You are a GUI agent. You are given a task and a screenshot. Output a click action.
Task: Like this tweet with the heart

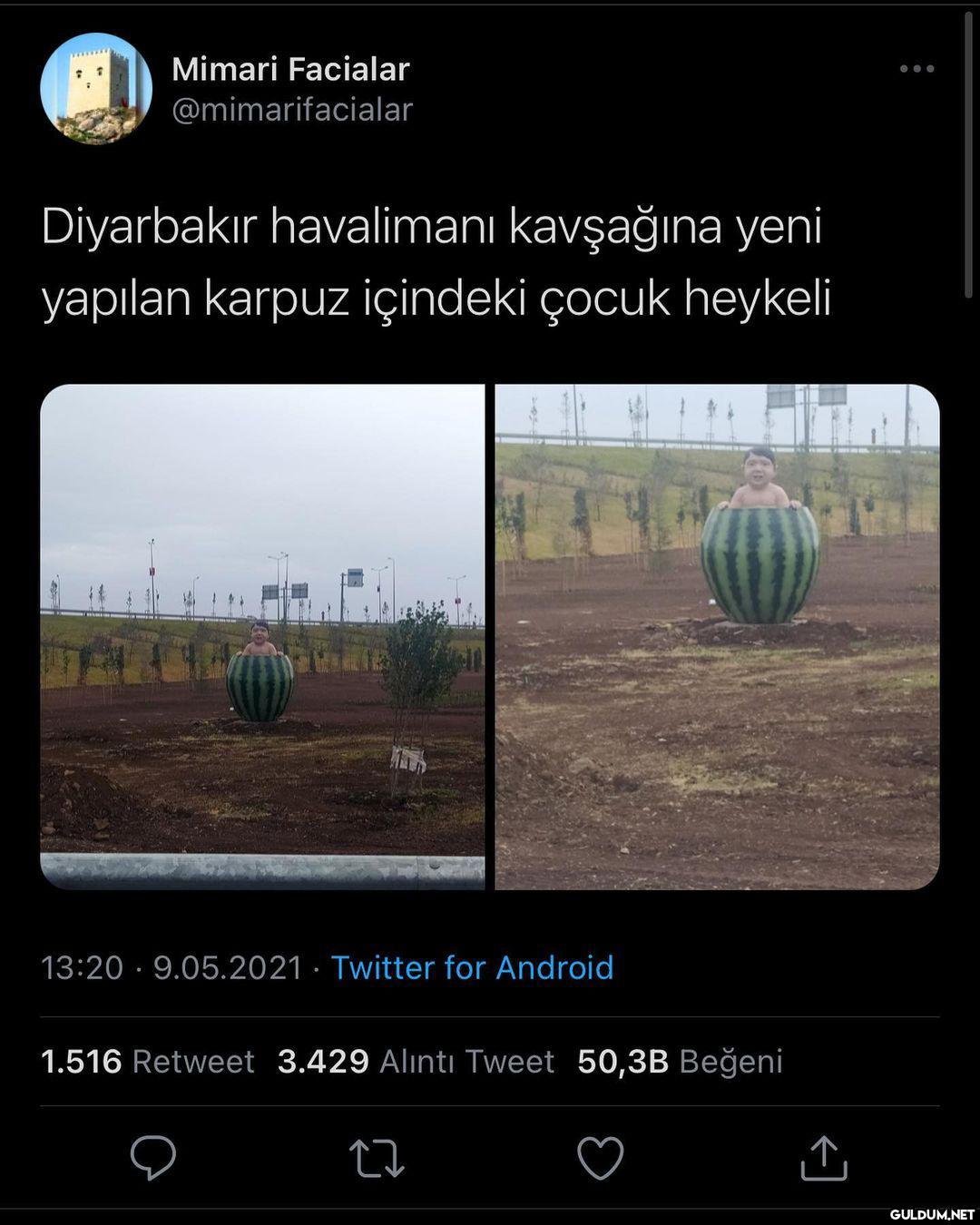point(600,1158)
